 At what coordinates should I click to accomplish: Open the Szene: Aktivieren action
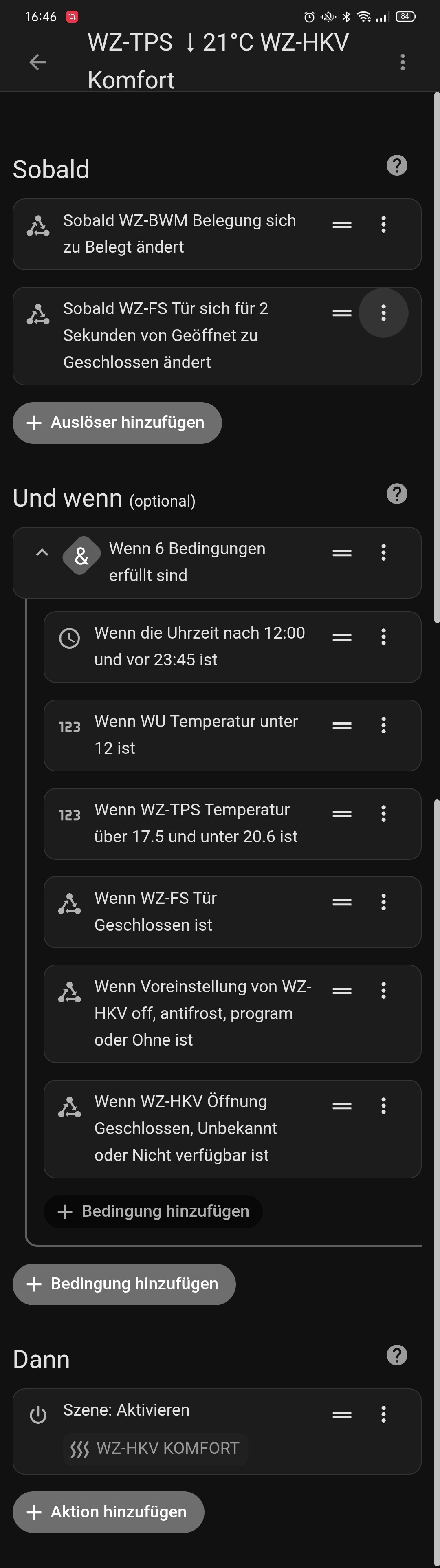click(127, 1410)
